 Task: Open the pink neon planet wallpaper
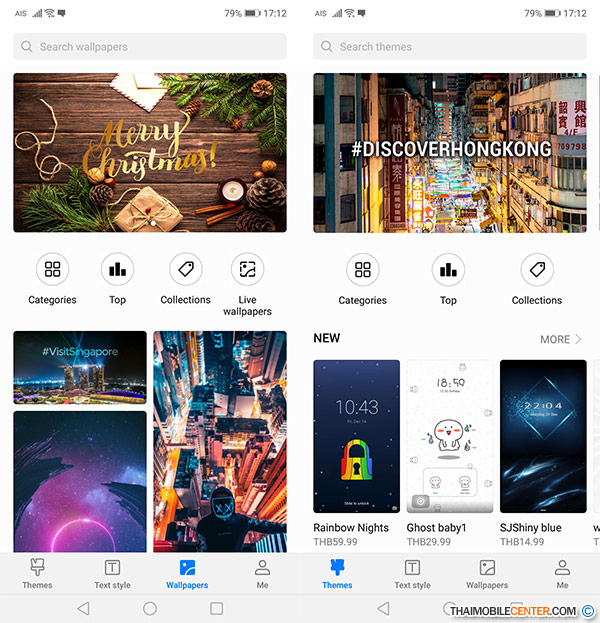(80, 480)
